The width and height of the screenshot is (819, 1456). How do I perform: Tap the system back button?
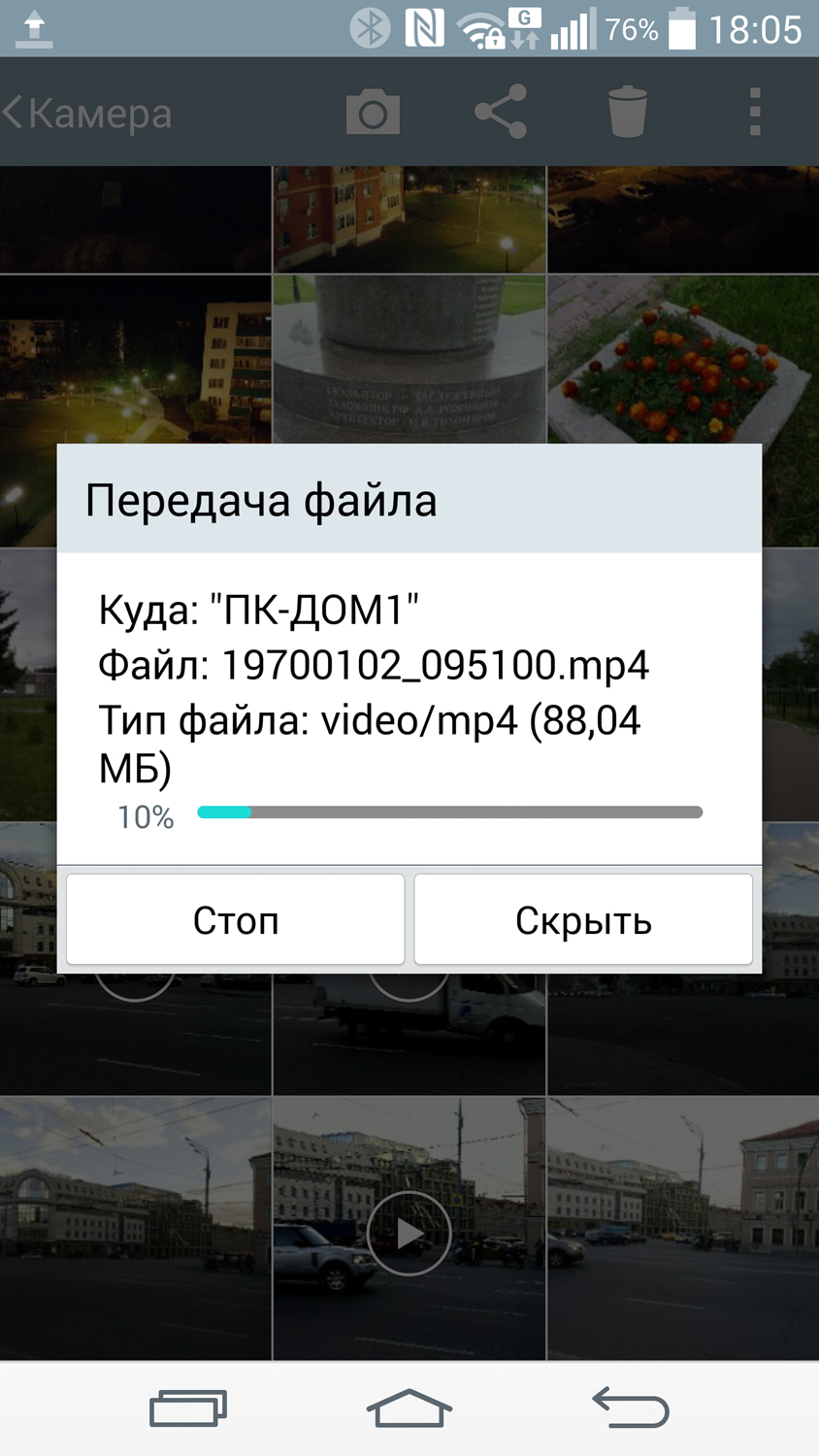tap(631, 1407)
